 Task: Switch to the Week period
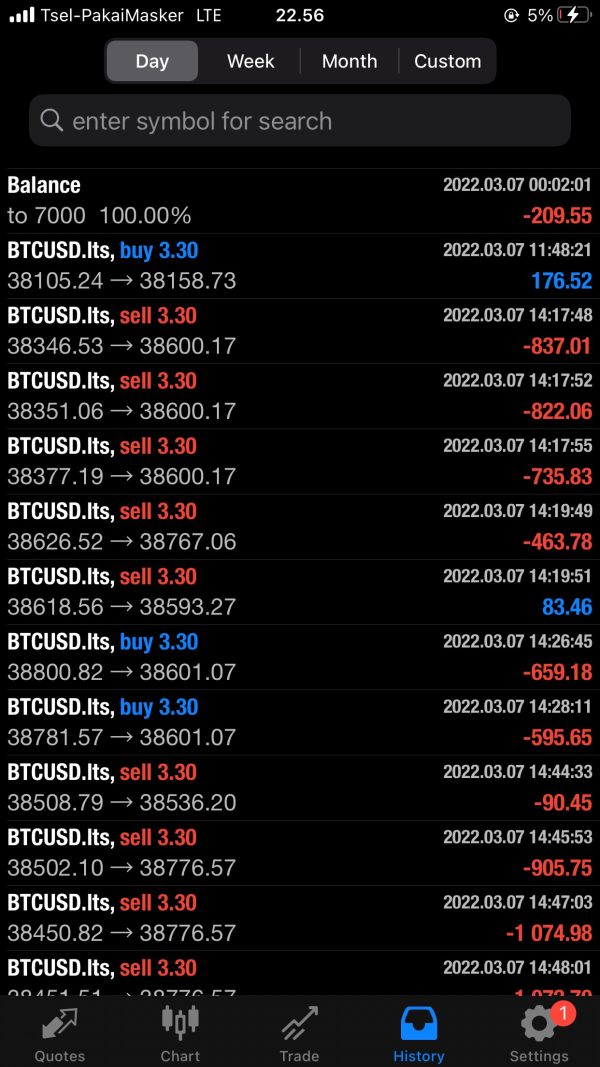pos(250,61)
